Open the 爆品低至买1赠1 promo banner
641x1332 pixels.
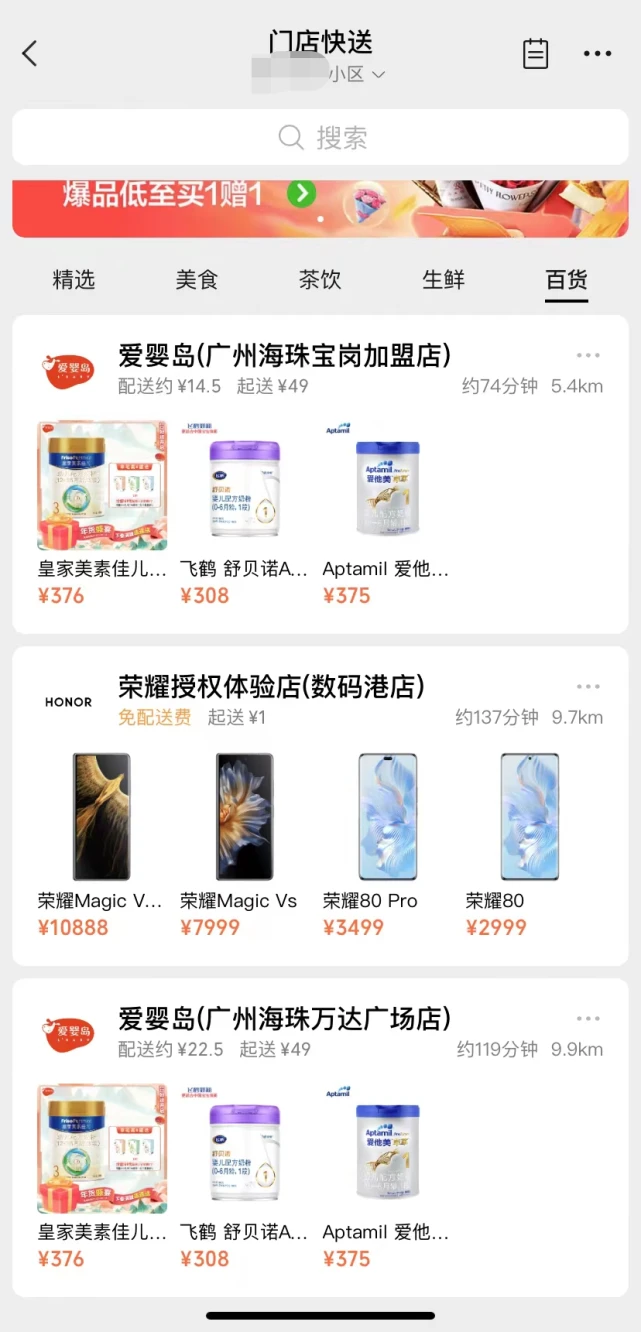click(320, 208)
